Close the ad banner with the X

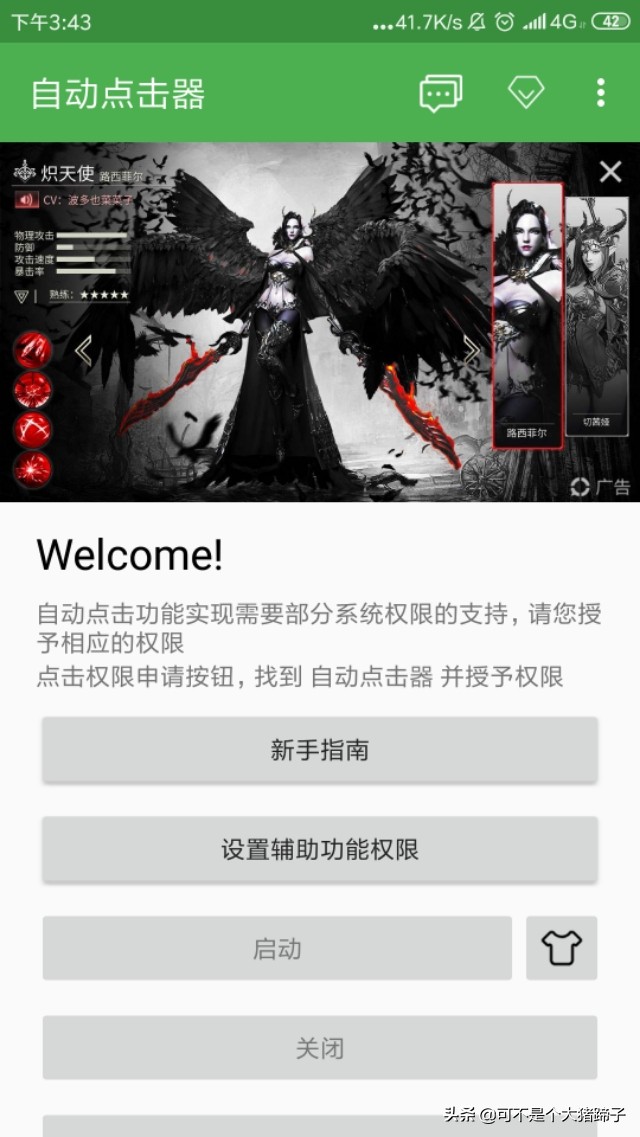[610, 172]
